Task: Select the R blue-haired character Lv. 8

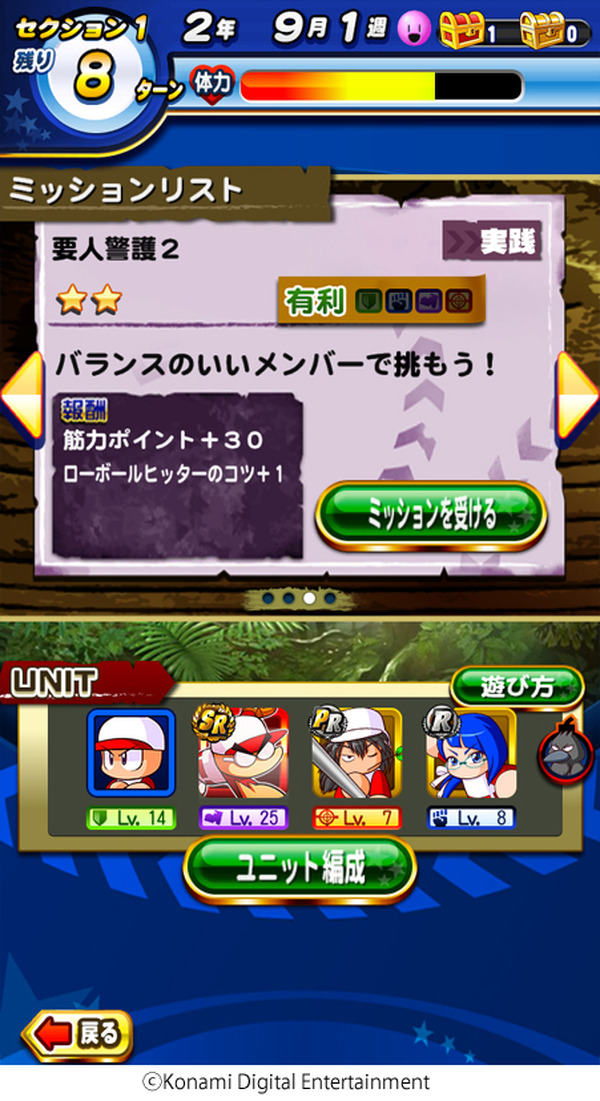Action: (x=471, y=751)
